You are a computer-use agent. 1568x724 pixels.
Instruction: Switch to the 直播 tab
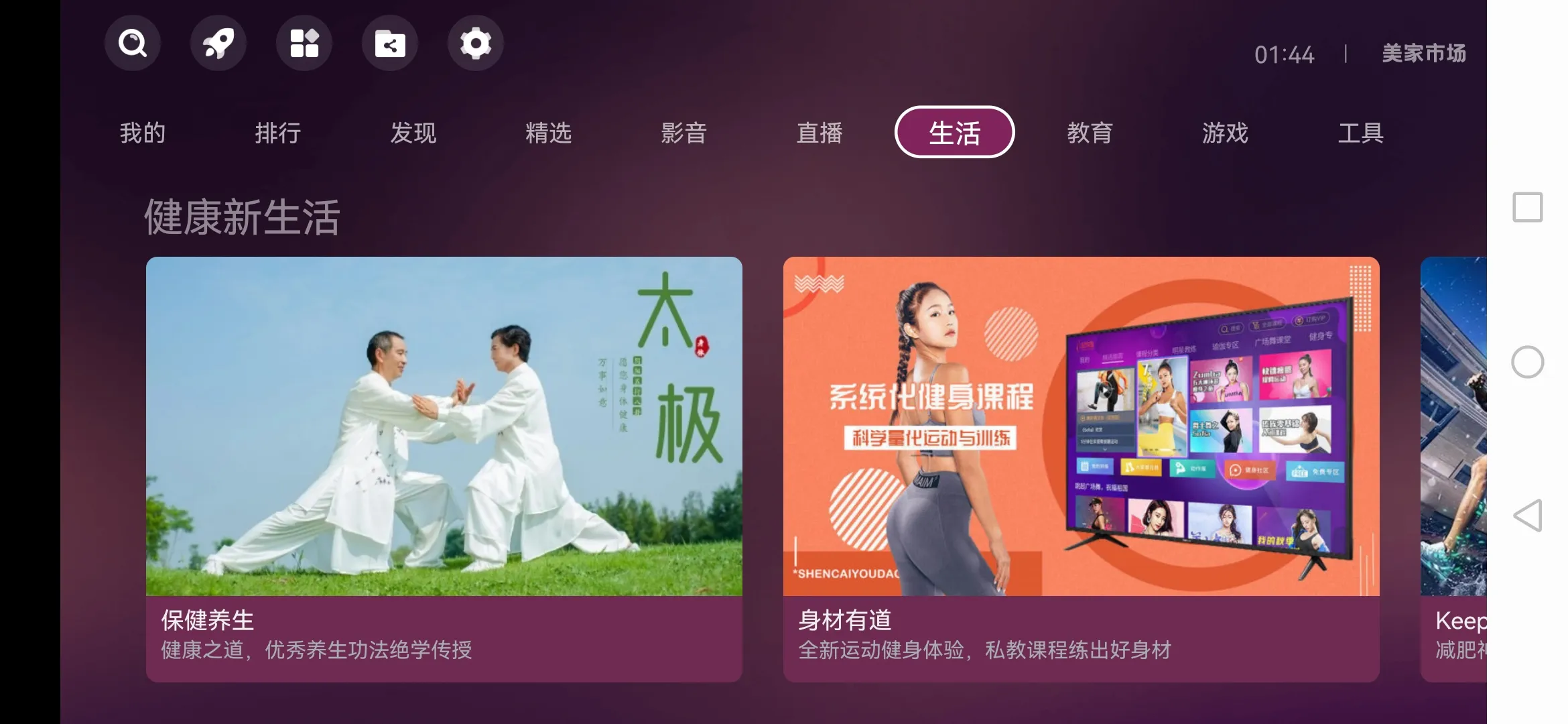[820, 133]
